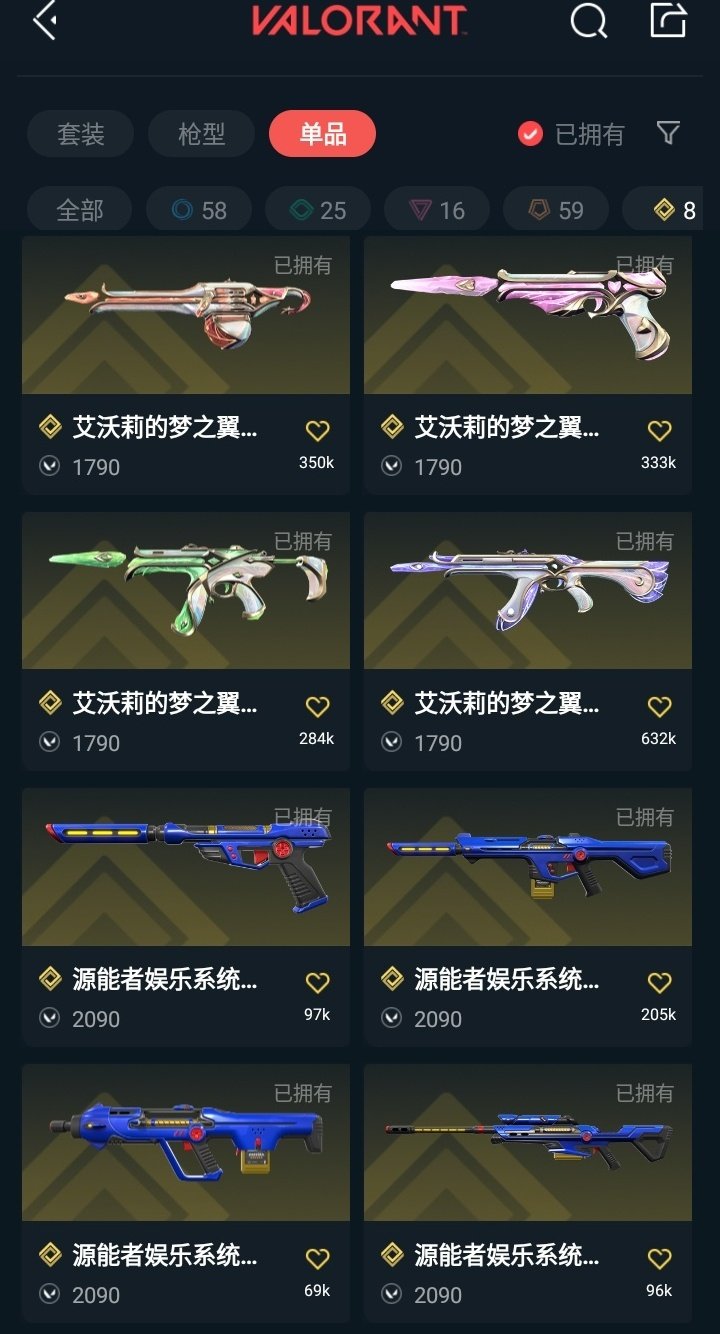This screenshot has height=1334, width=720.
Task: Filter by the yellow tier chip 8
Action: [x=673, y=210]
